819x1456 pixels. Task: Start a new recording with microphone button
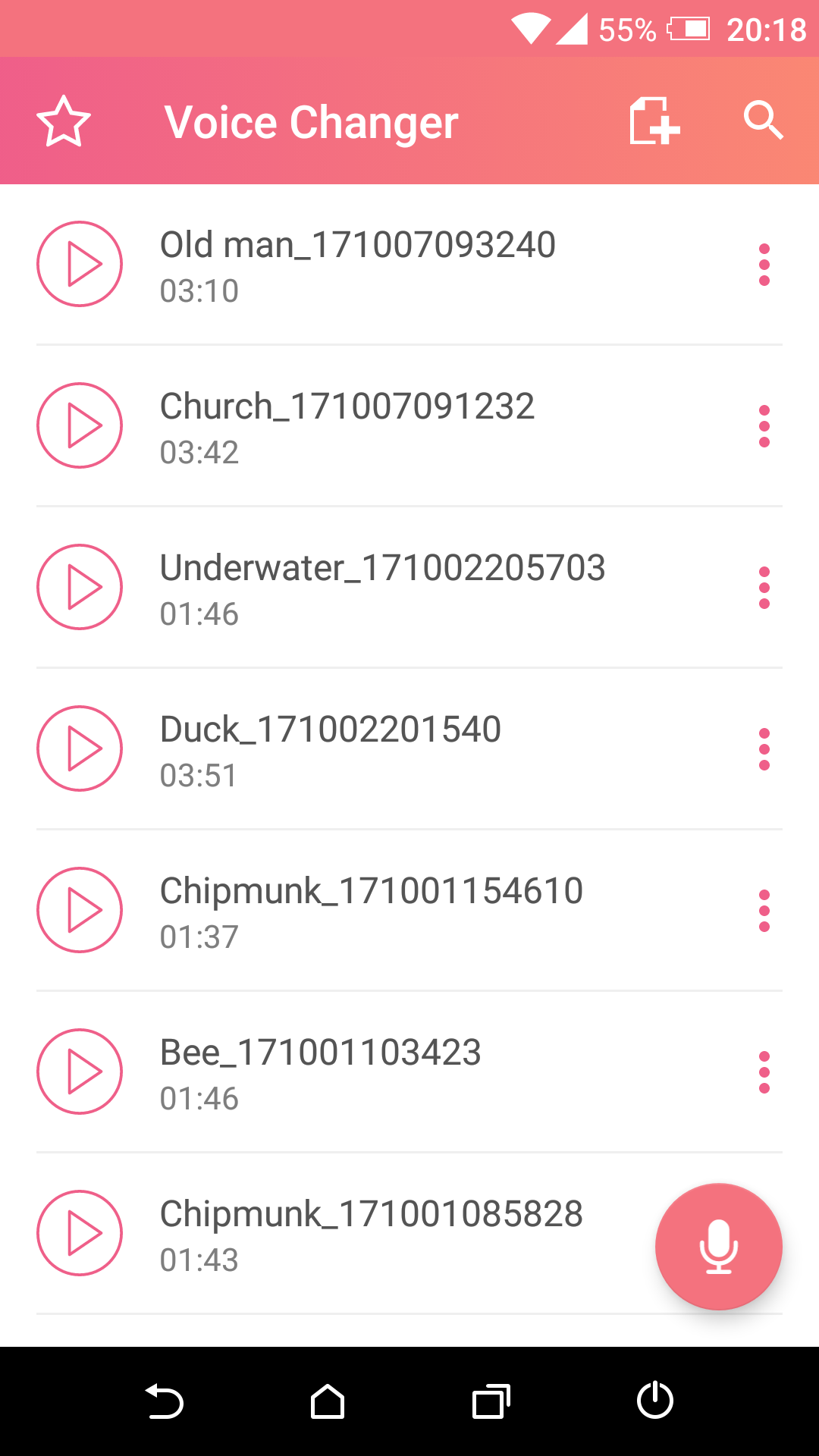coord(719,1247)
